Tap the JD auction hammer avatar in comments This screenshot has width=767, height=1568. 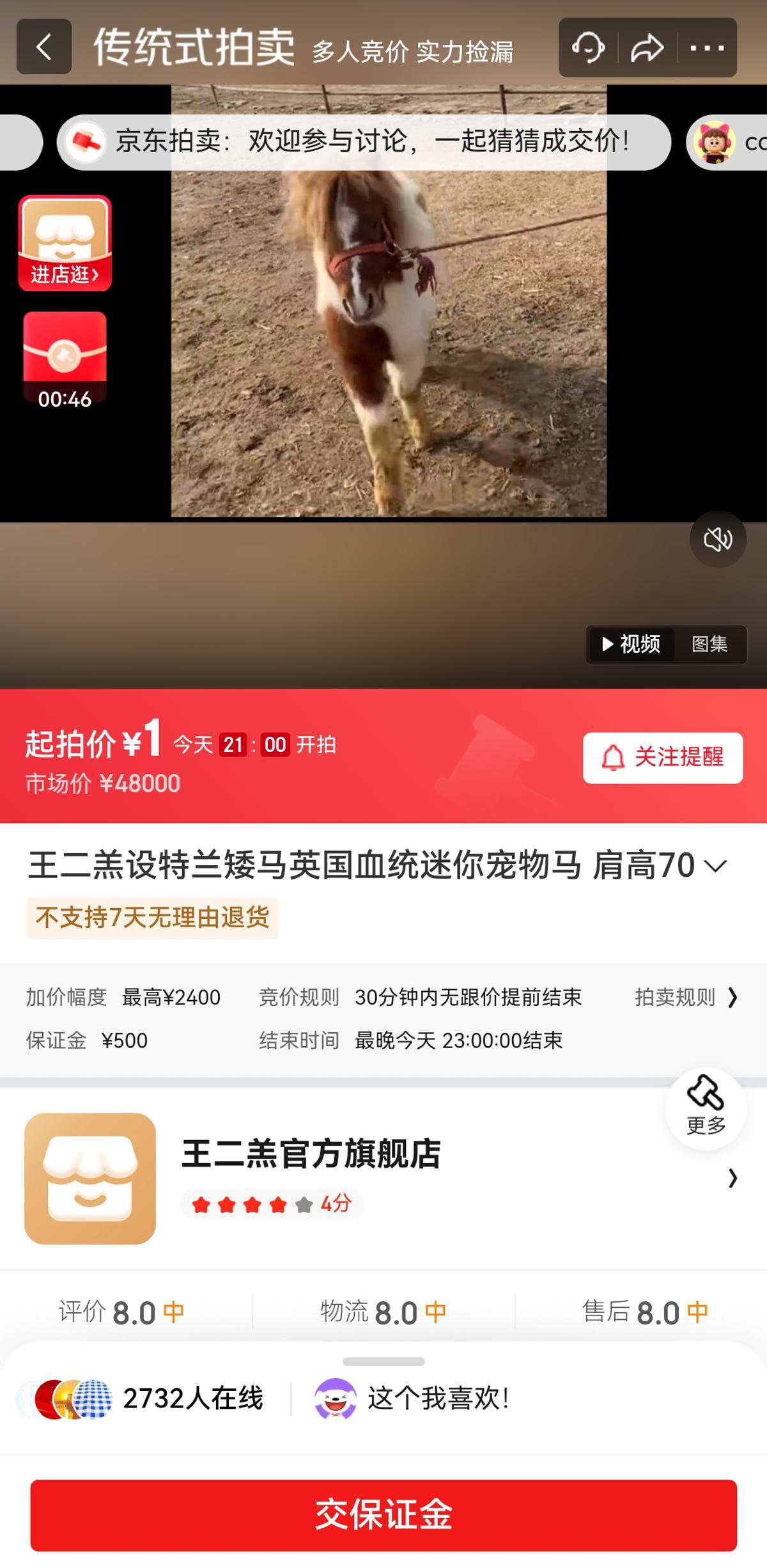click(86, 142)
